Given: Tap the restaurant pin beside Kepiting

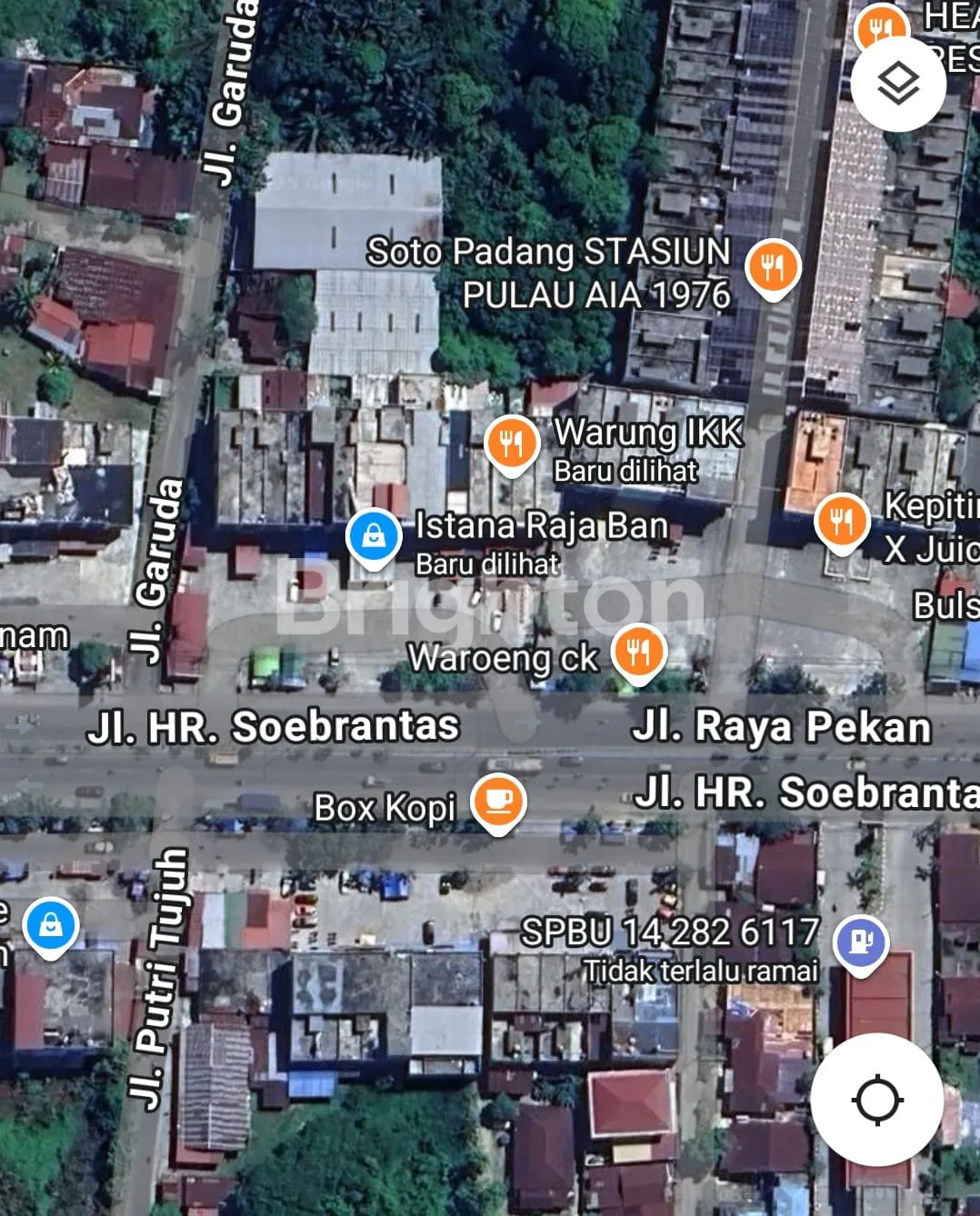Looking at the screenshot, I should pos(841,521).
